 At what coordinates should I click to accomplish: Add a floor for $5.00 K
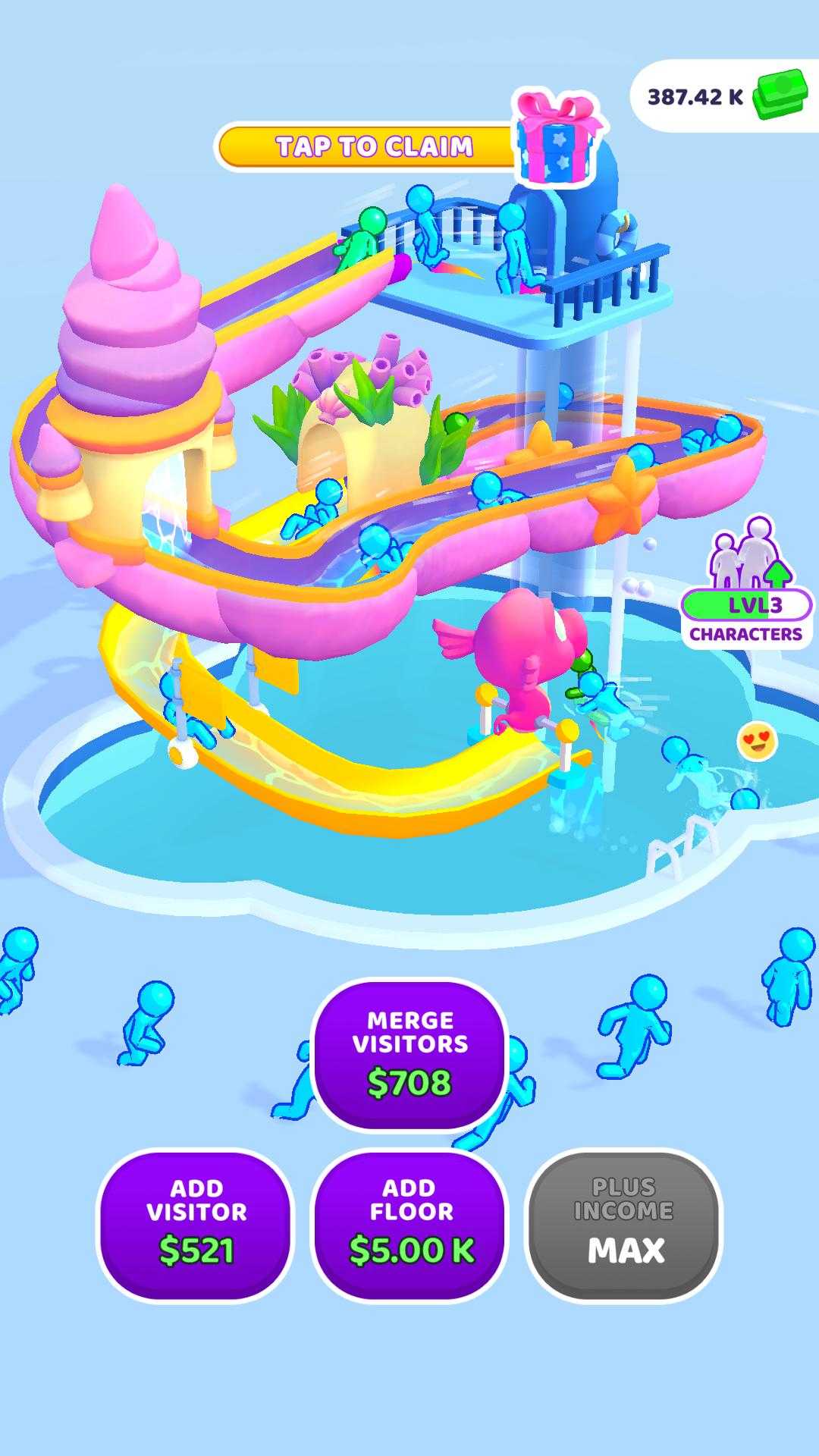(x=410, y=1222)
